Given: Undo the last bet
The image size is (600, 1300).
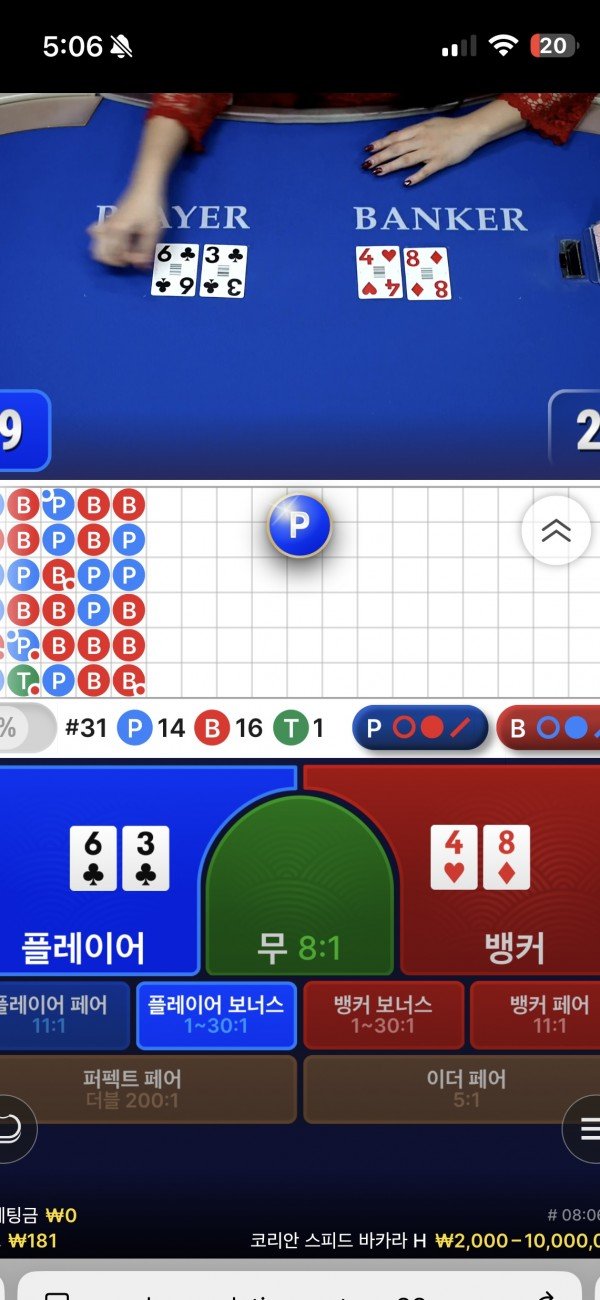Looking at the screenshot, I should click(14, 1129).
